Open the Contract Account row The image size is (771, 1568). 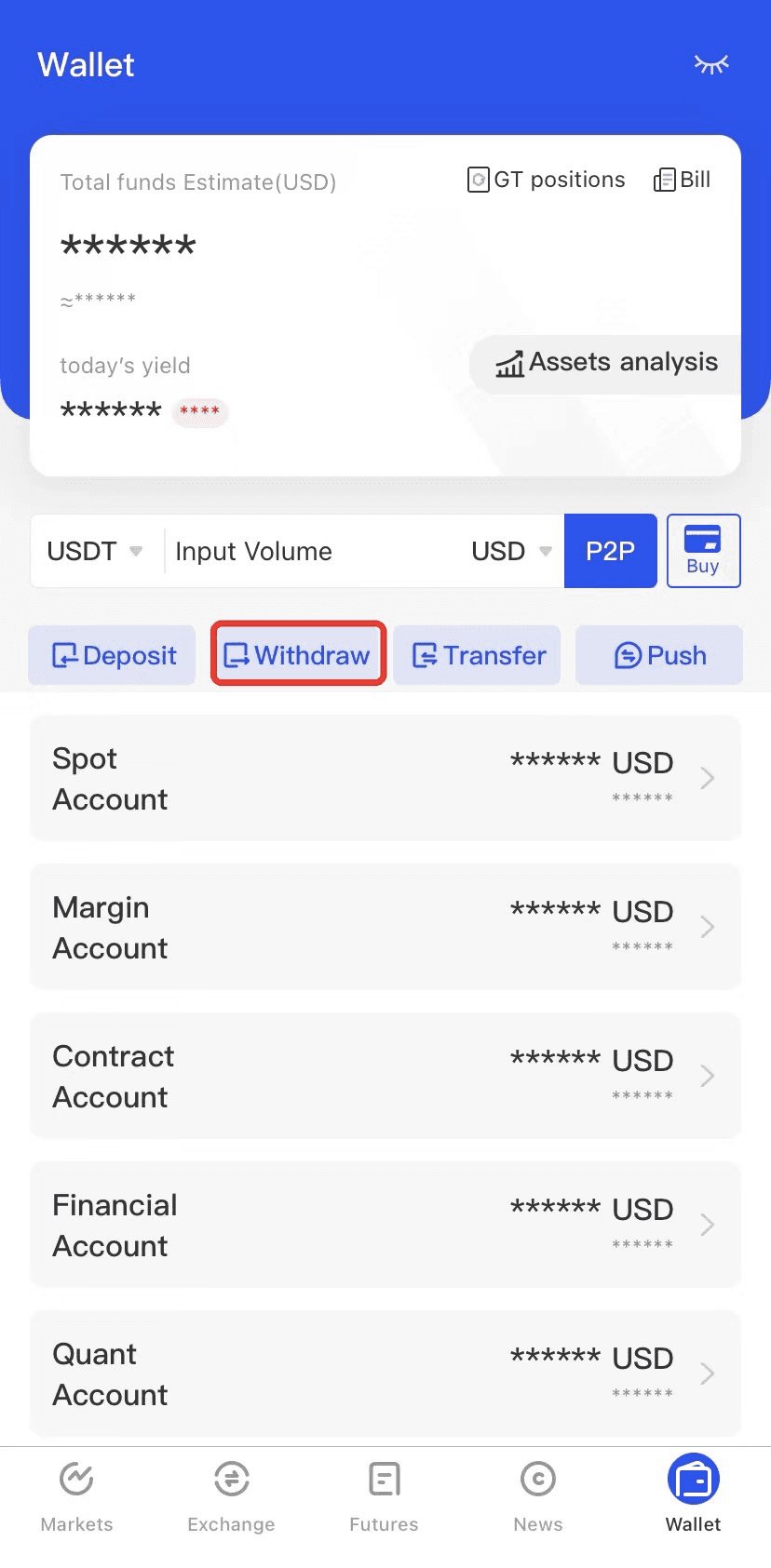(x=385, y=1076)
